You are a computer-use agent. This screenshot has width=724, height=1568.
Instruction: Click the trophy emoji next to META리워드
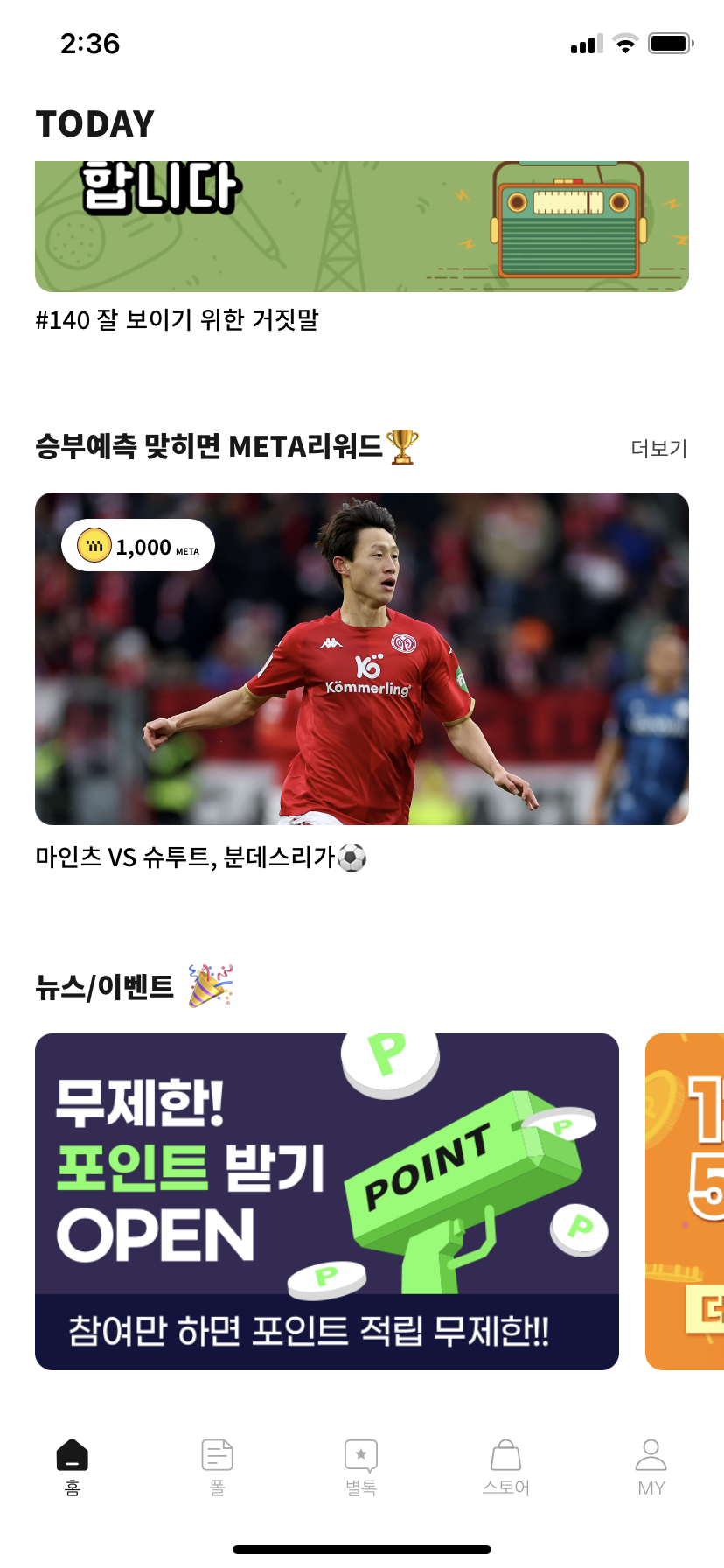click(401, 446)
